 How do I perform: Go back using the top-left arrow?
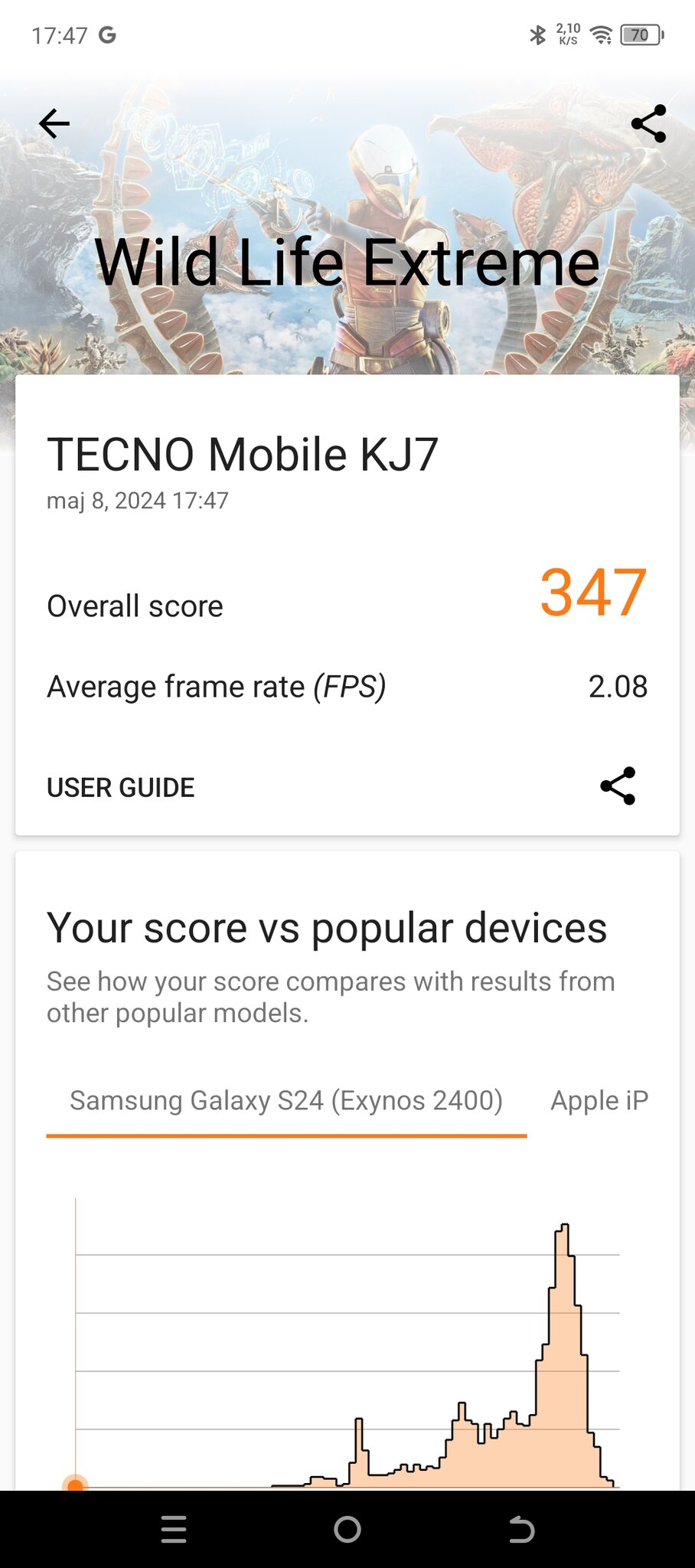pyautogui.click(x=54, y=123)
